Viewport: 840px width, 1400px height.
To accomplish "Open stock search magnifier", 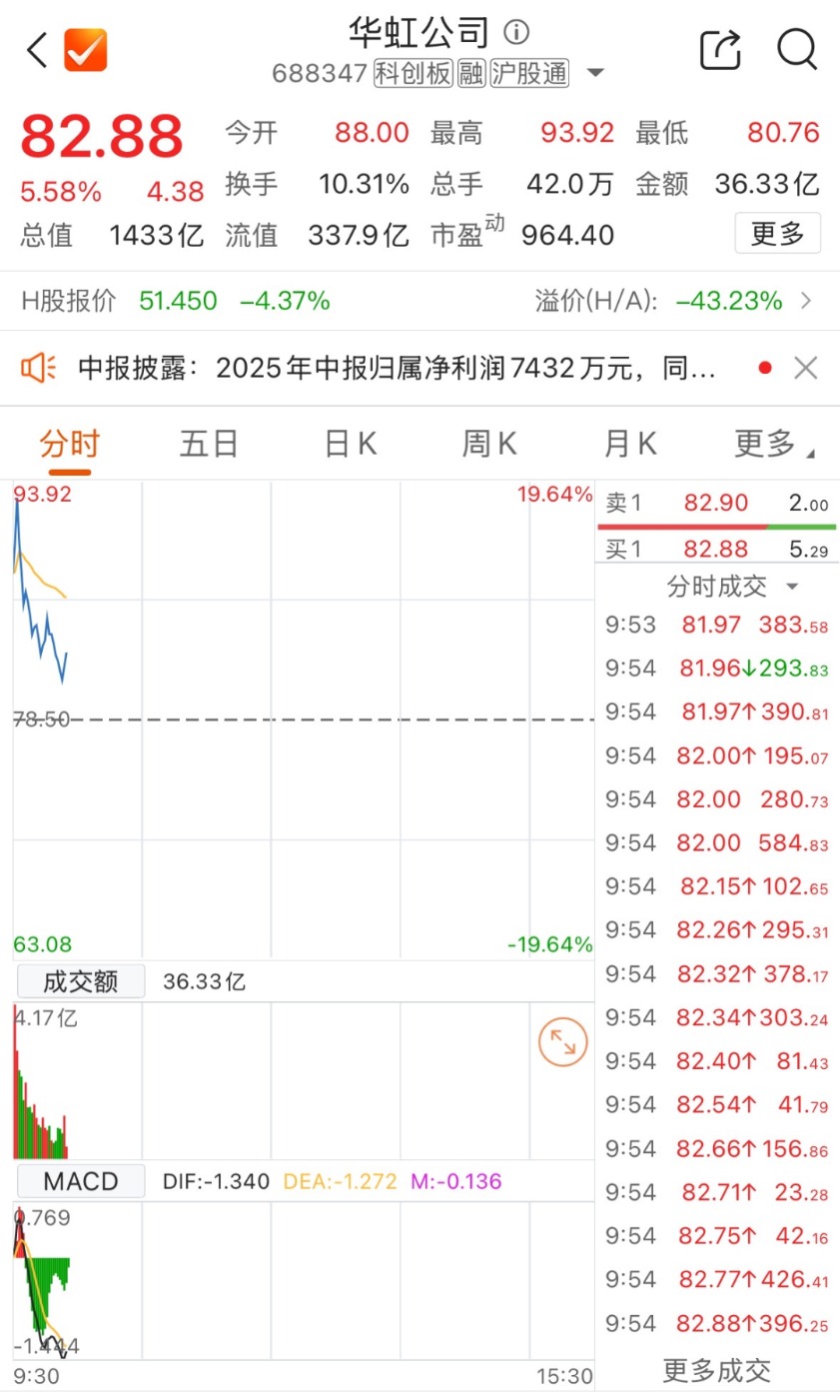I will 797,49.
